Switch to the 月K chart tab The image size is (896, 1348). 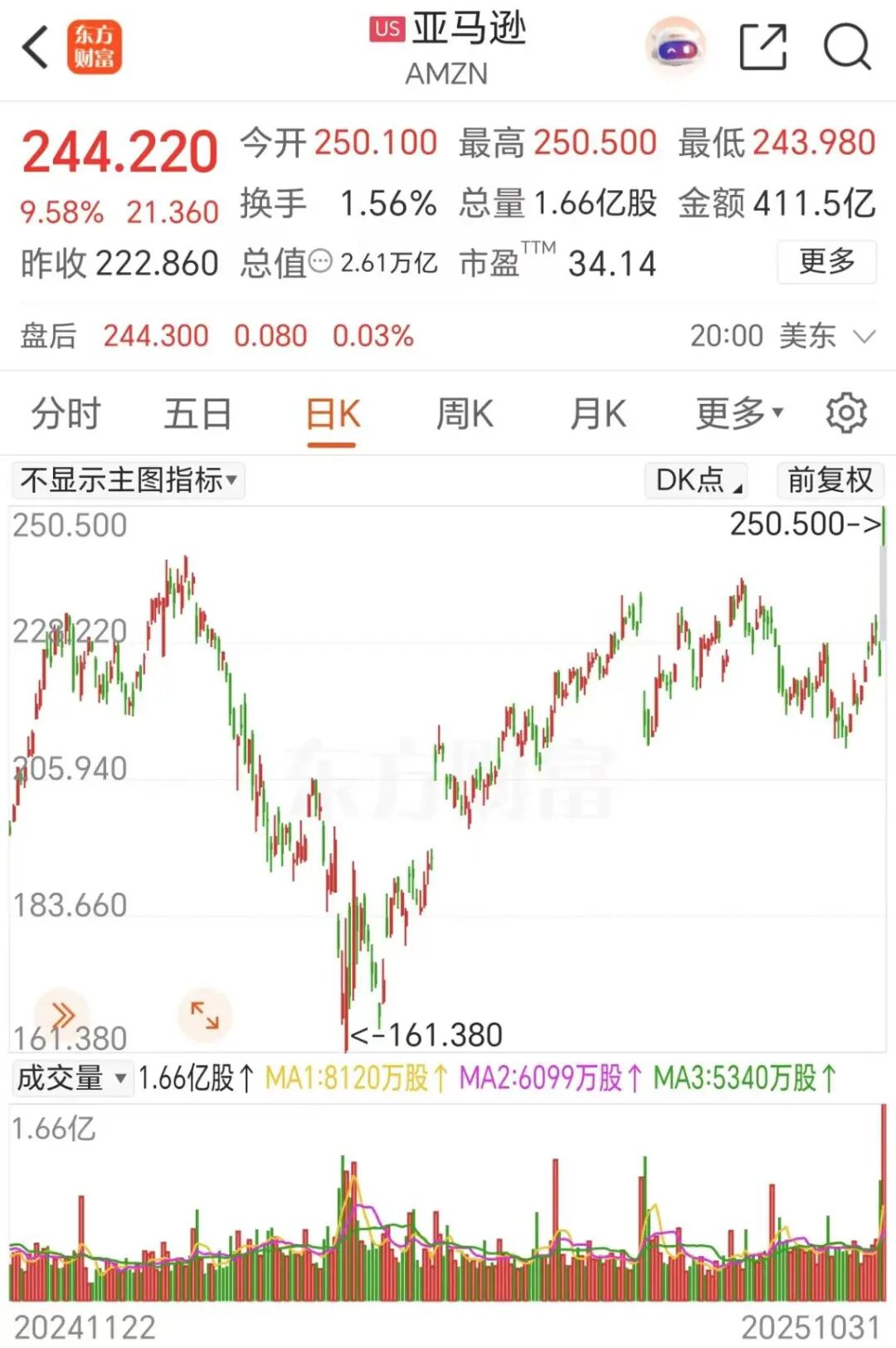597,413
